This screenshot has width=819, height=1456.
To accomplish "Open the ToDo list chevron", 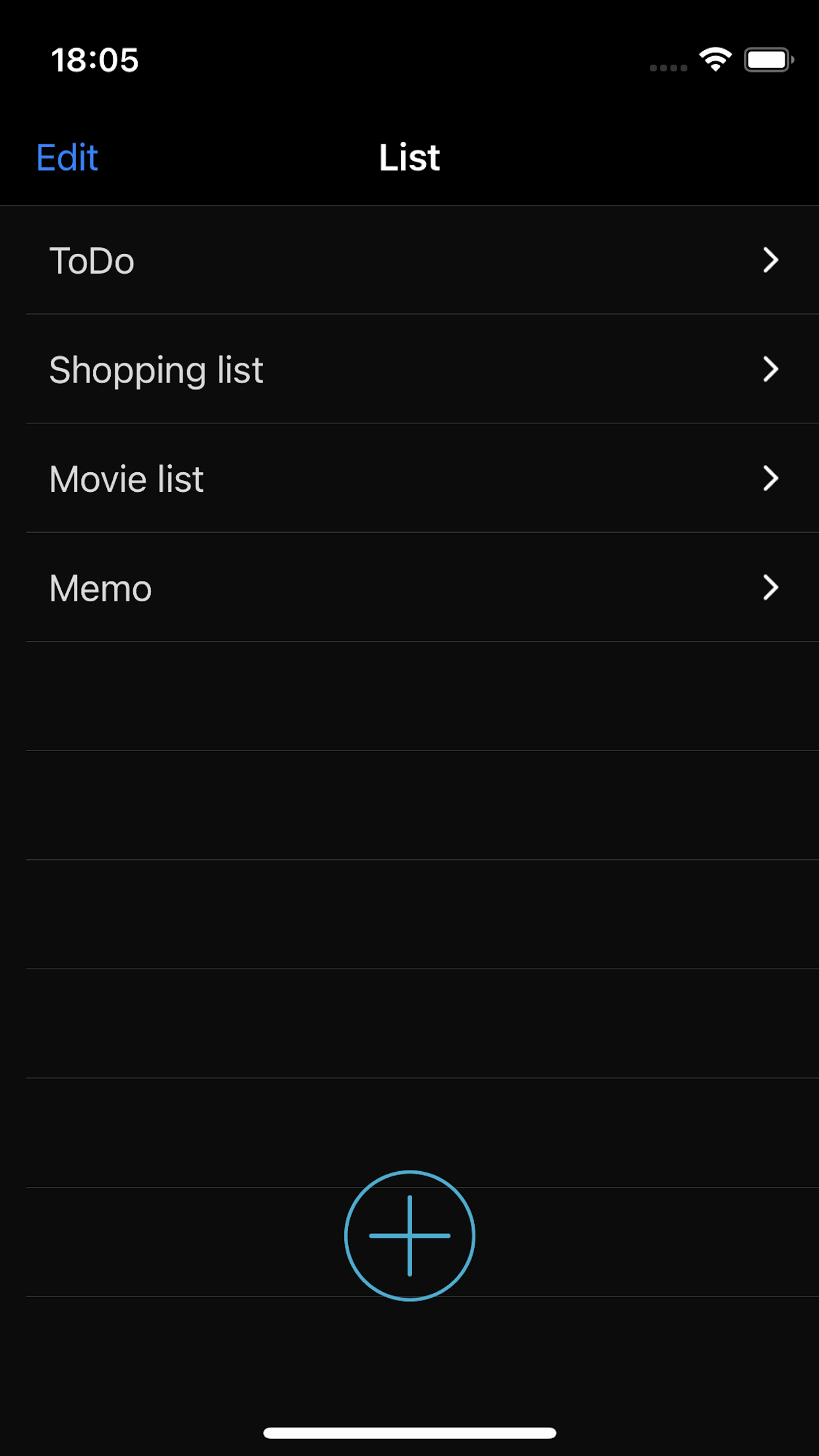I will 772,260.
